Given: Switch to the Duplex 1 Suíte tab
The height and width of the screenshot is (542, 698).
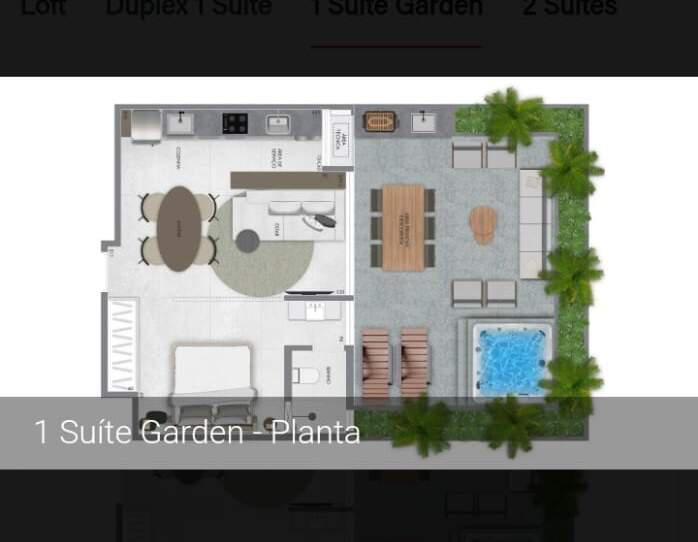Looking at the screenshot, I should (x=189, y=9).
